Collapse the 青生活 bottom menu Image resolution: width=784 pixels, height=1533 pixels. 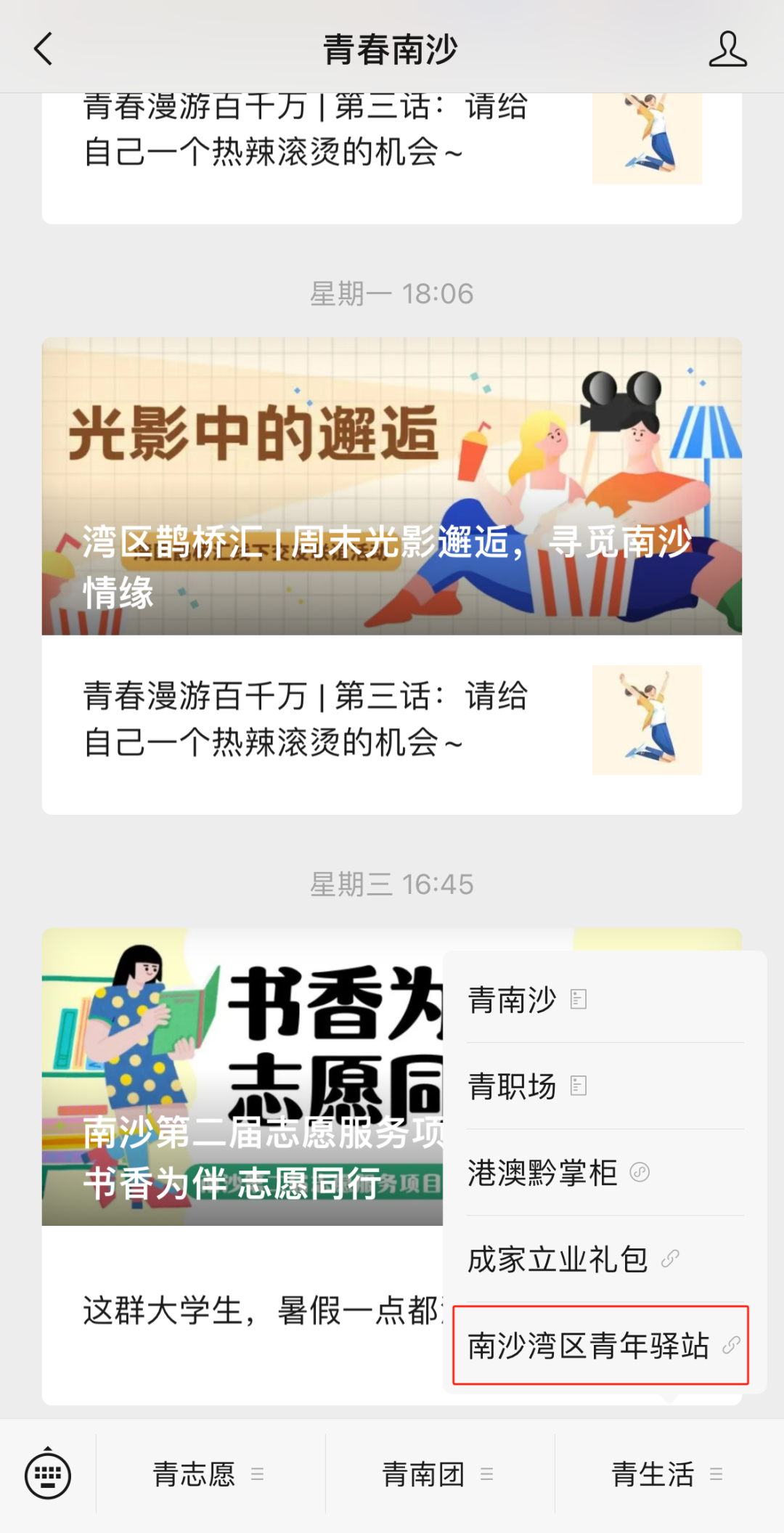click(x=668, y=1475)
